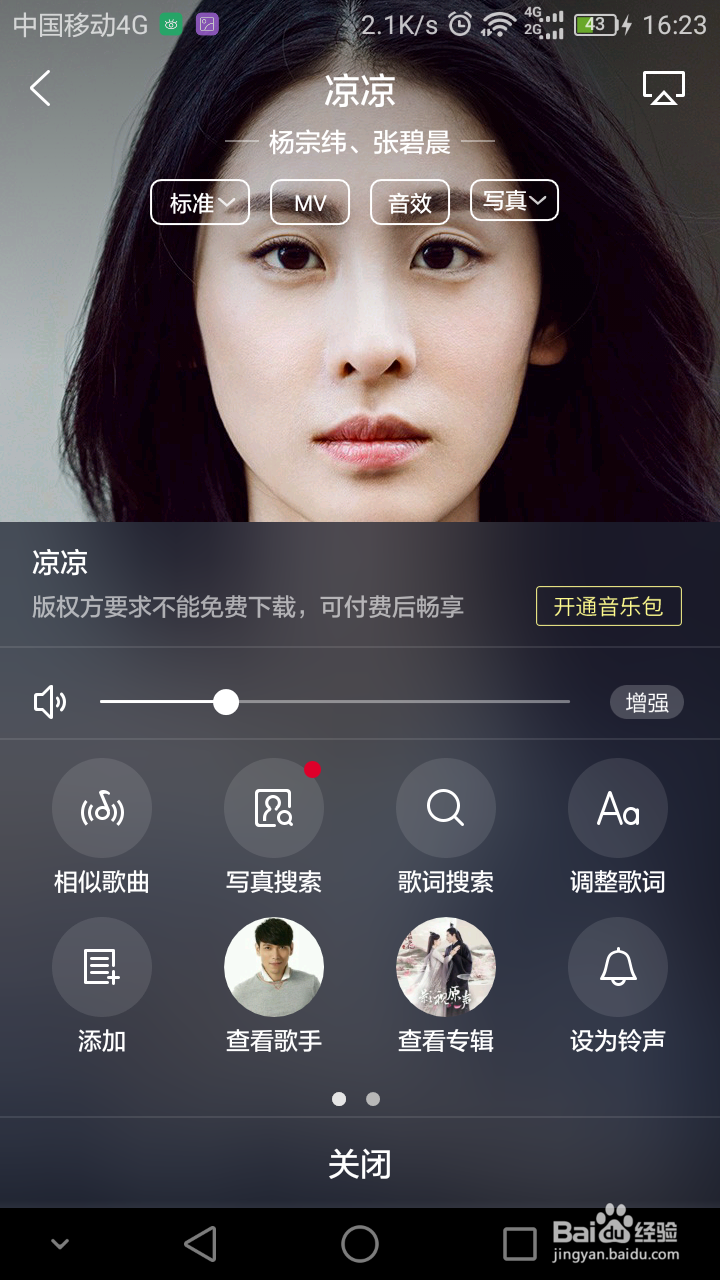Screen dimensions: 720x1280
Task: Close the panel with 关闭
Action: click(360, 1163)
